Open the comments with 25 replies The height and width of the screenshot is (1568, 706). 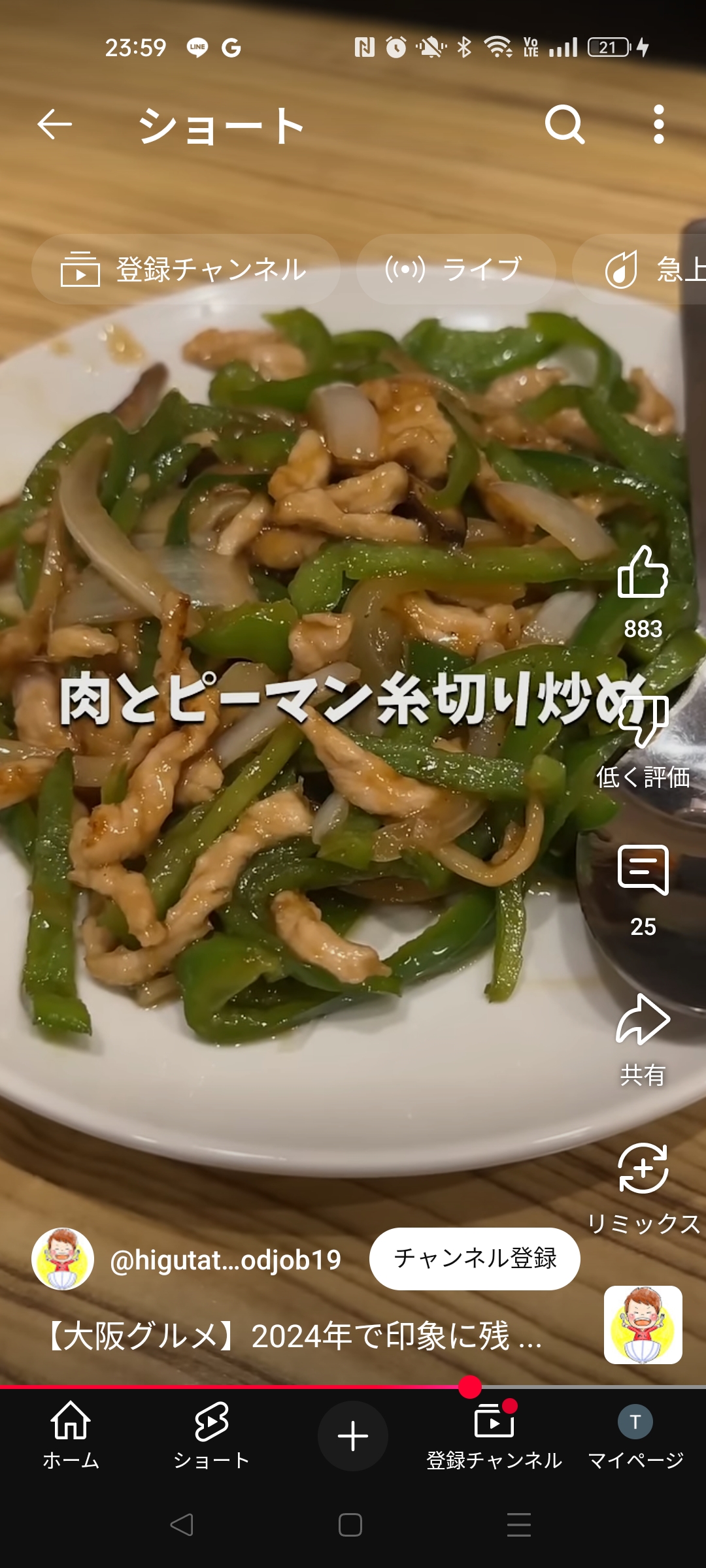pyautogui.click(x=643, y=870)
